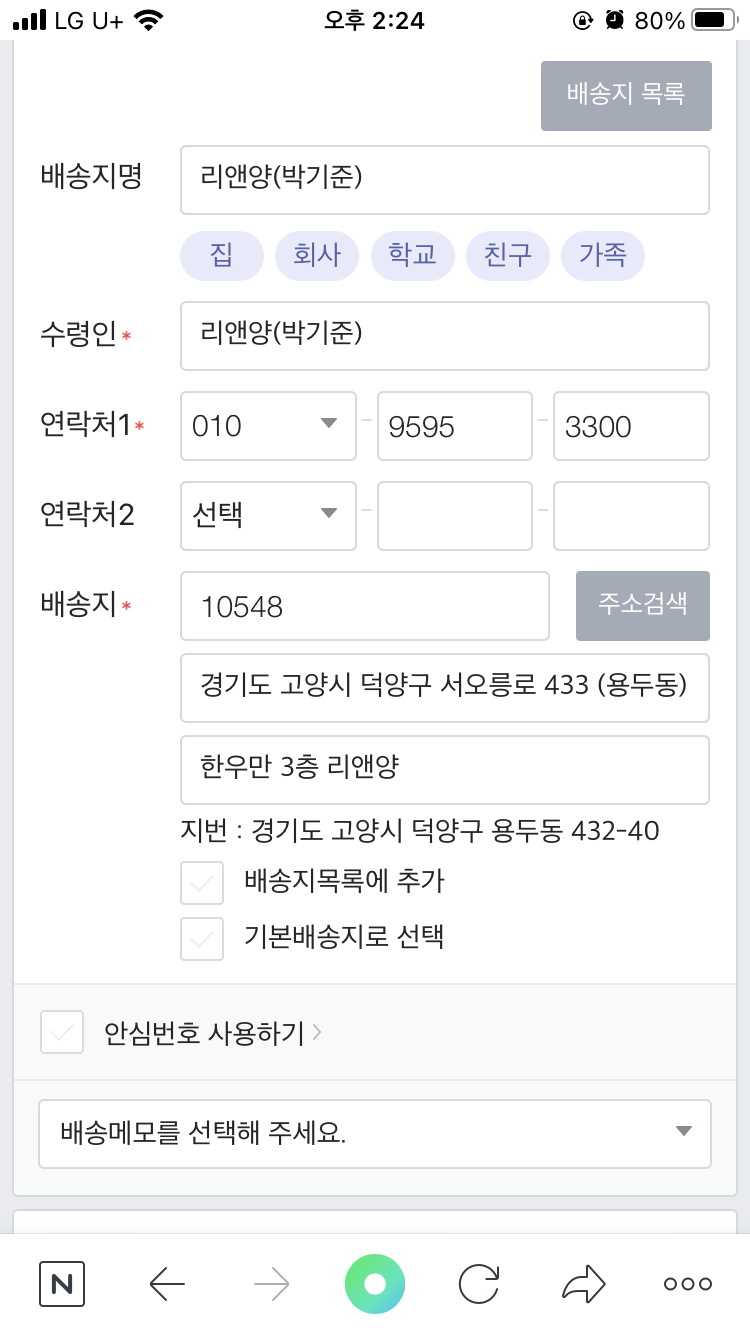Tap the 배송지명 input field
750x1334 pixels.
(x=444, y=180)
